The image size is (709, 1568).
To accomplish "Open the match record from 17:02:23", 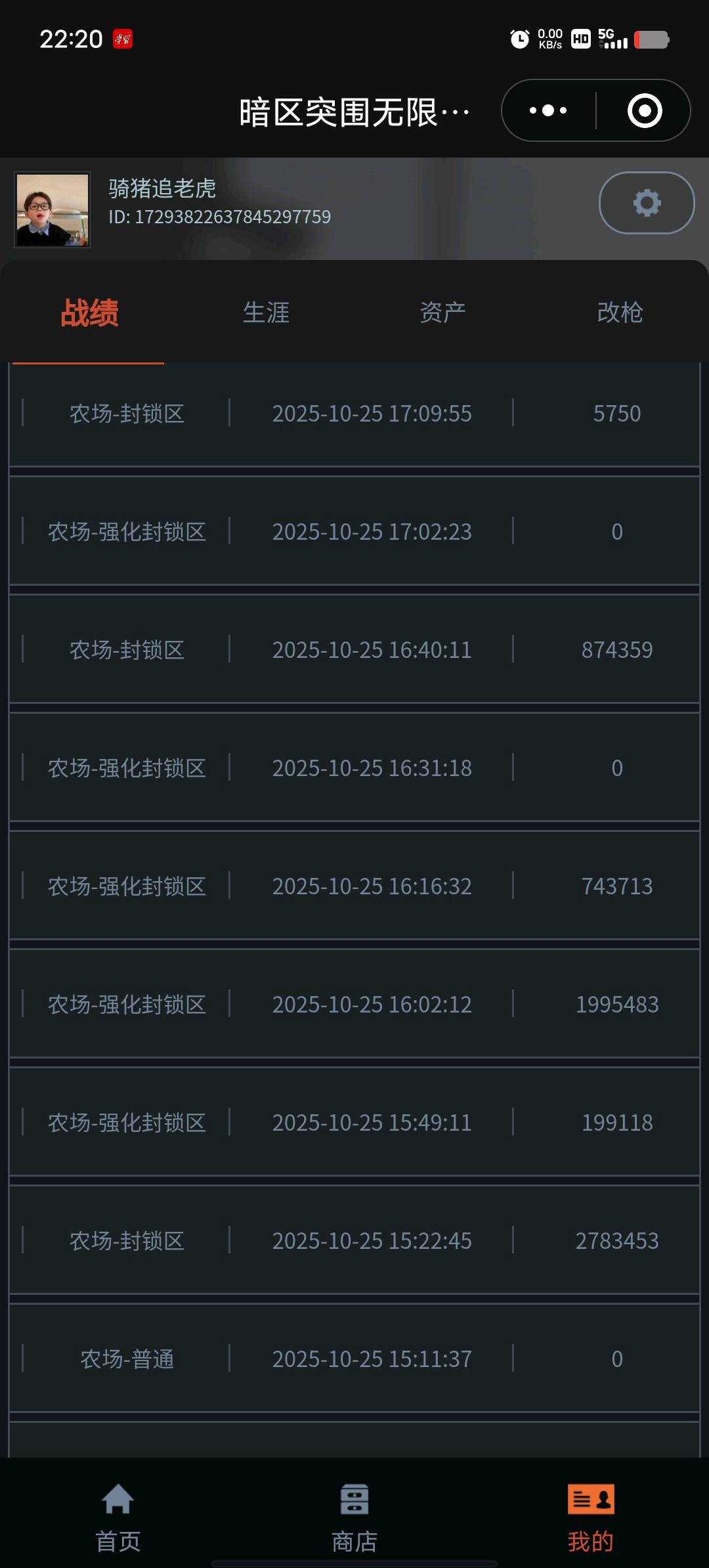I will (354, 532).
